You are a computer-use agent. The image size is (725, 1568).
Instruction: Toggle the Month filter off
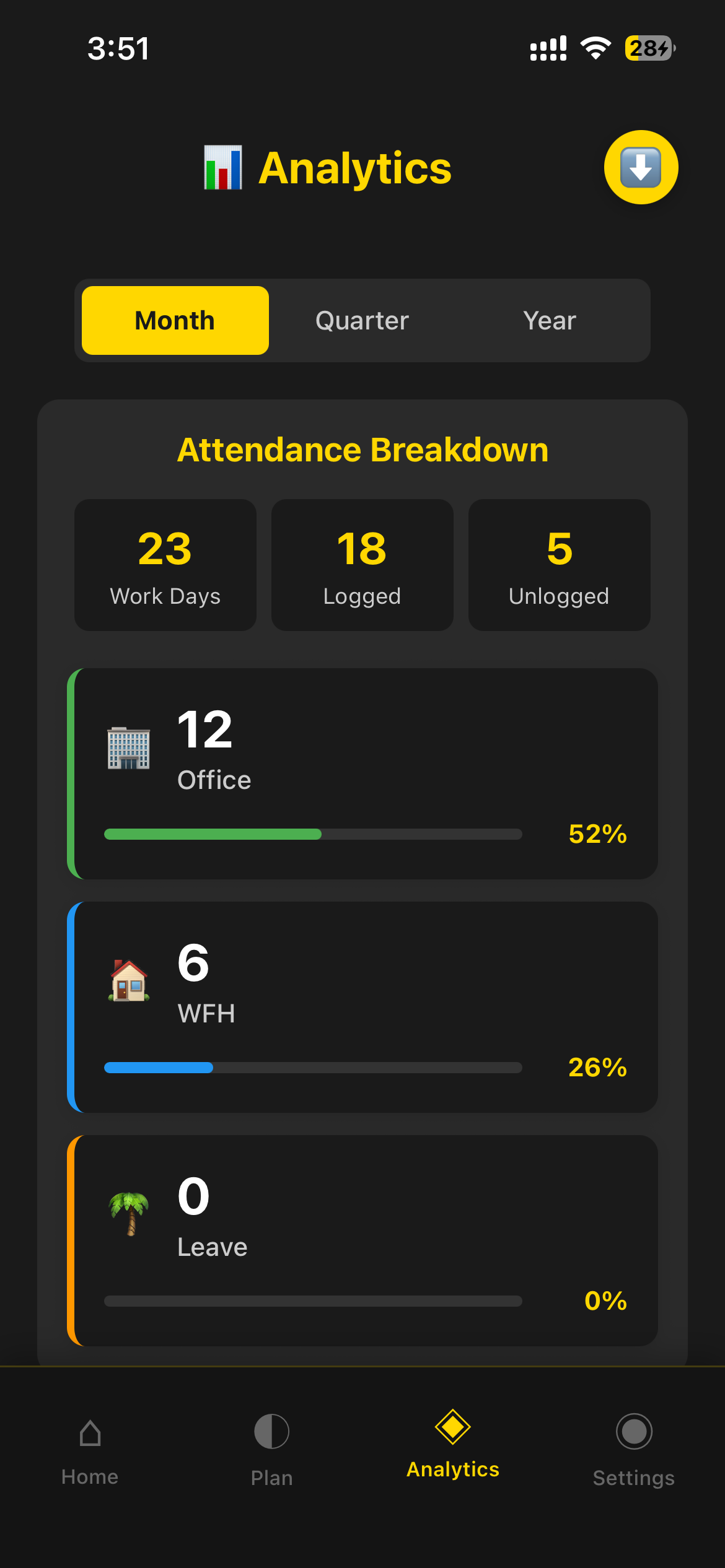(x=175, y=320)
